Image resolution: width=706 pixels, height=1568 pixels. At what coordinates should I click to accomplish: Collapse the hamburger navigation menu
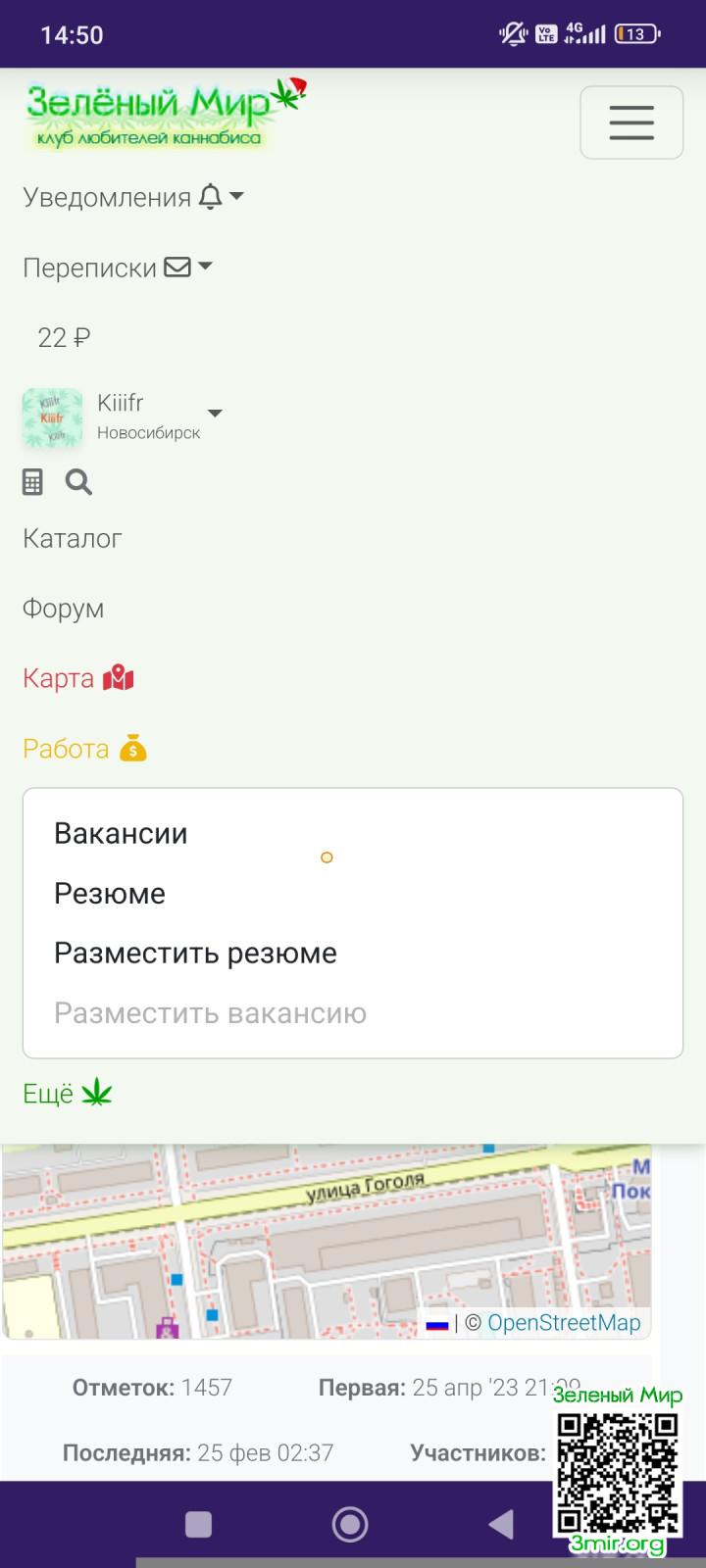point(630,122)
